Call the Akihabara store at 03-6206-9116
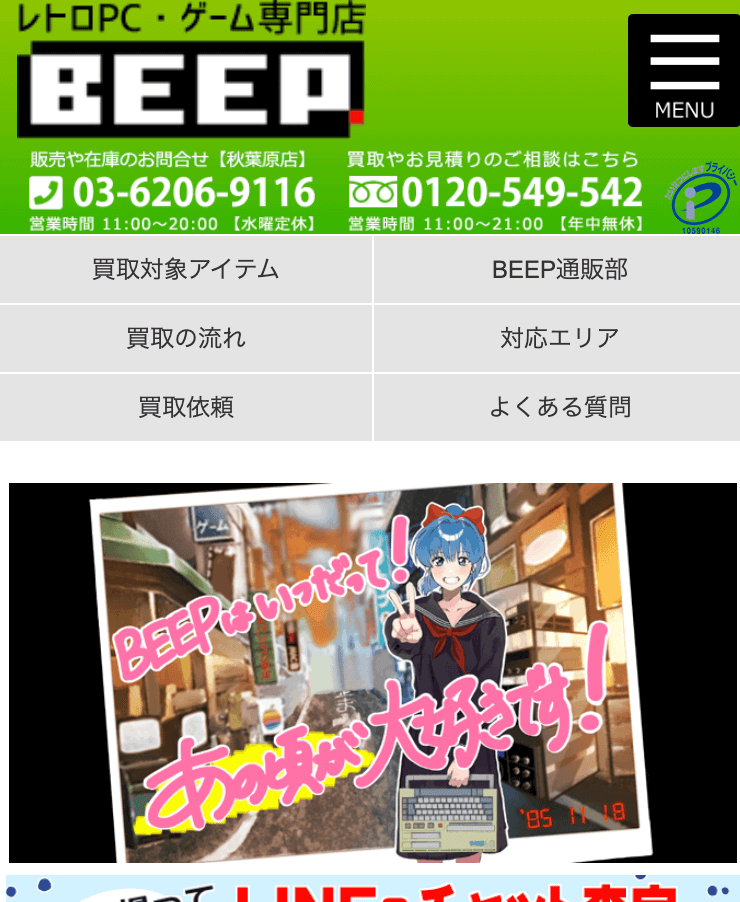The image size is (740, 902). click(172, 191)
